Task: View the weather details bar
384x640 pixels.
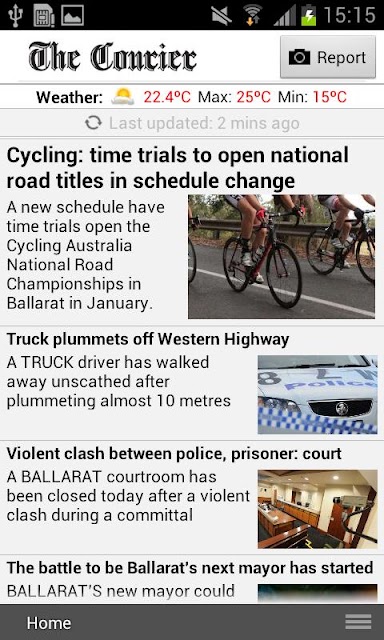Action: [192, 97]
